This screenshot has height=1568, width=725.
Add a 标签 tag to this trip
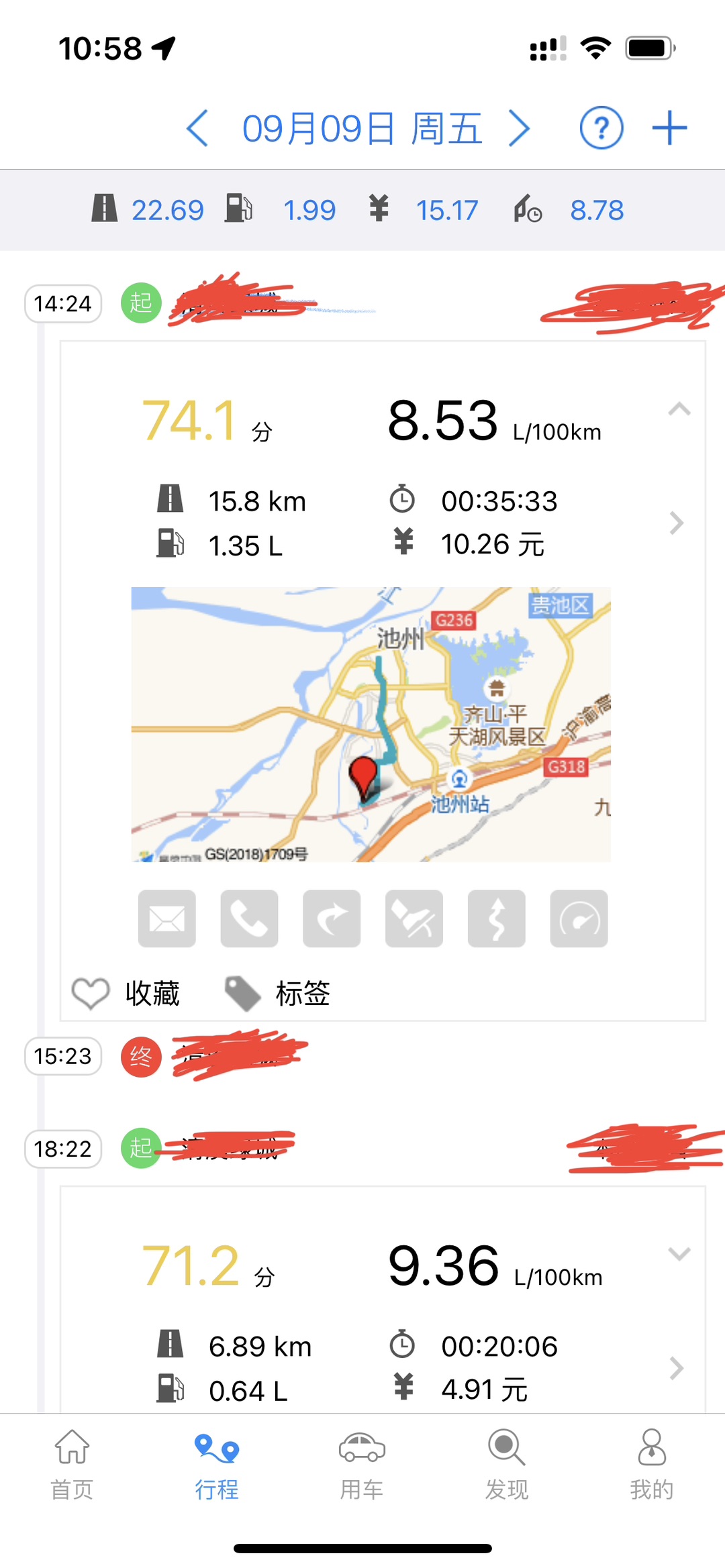coord(278,994)
